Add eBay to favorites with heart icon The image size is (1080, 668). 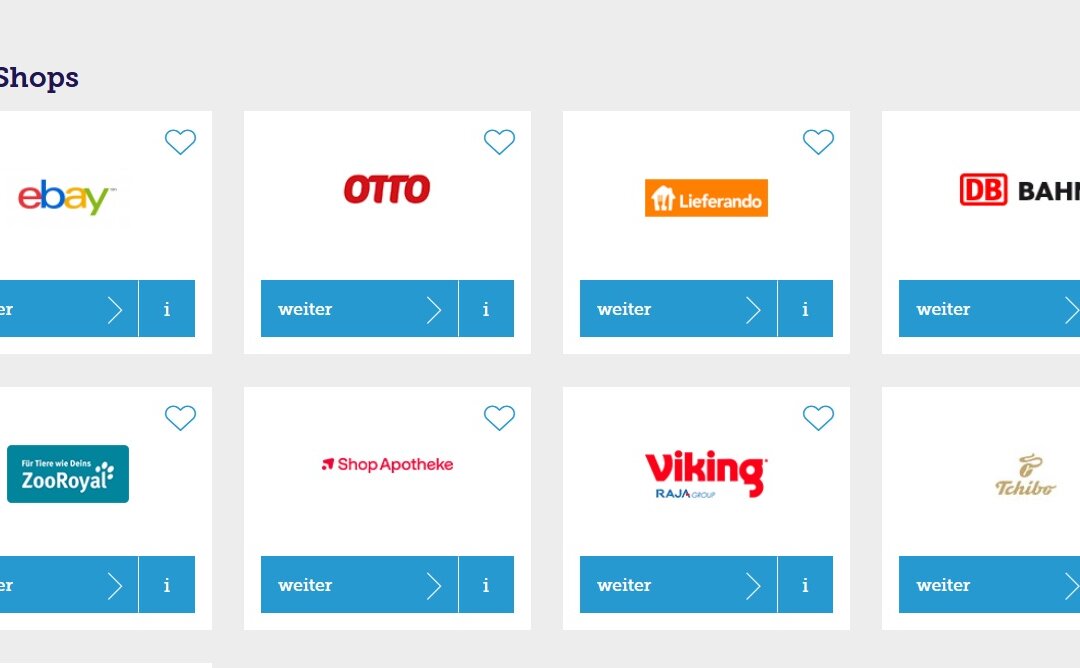[180, 142]
